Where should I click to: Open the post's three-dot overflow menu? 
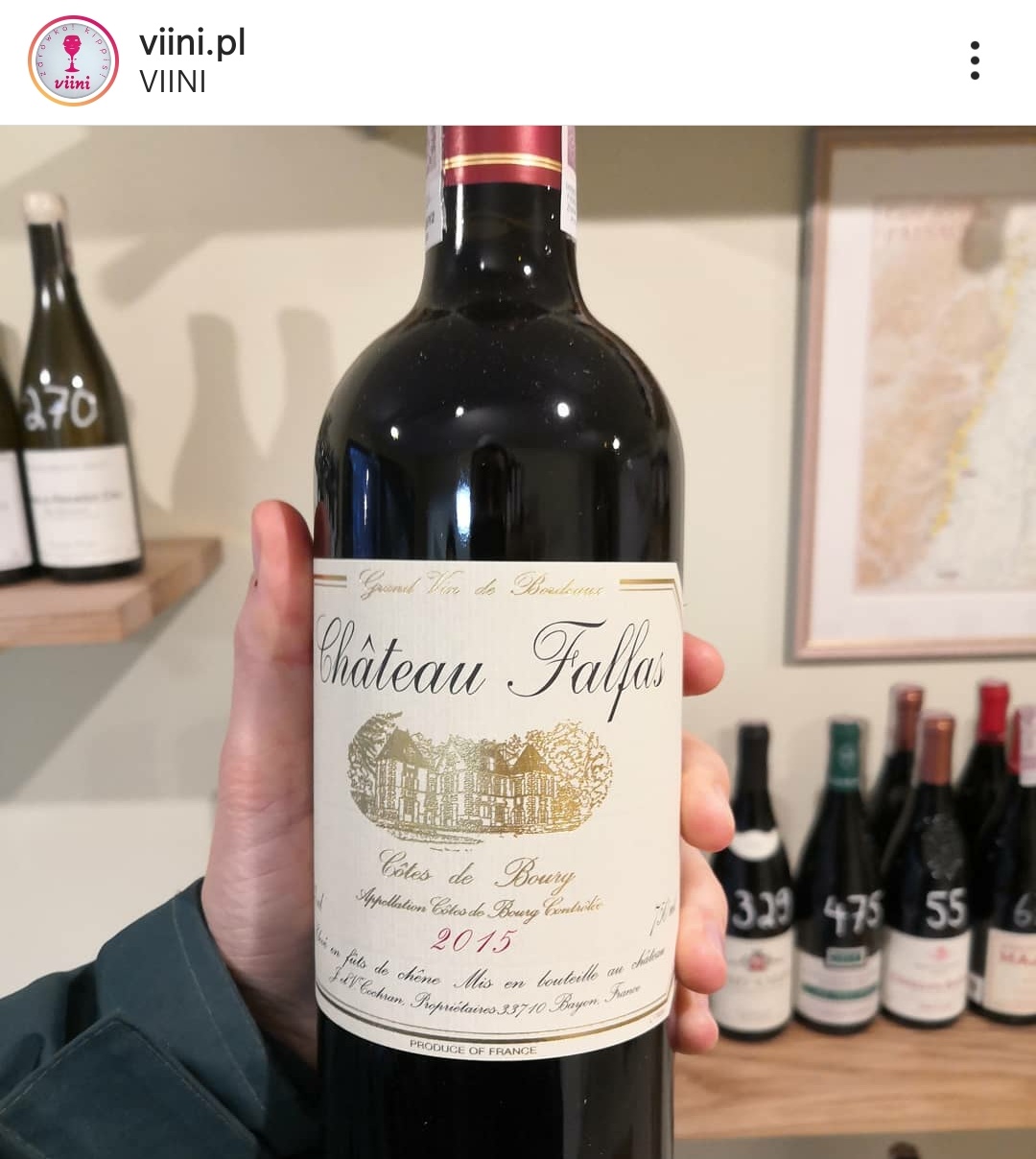click(x=975, y=60)
